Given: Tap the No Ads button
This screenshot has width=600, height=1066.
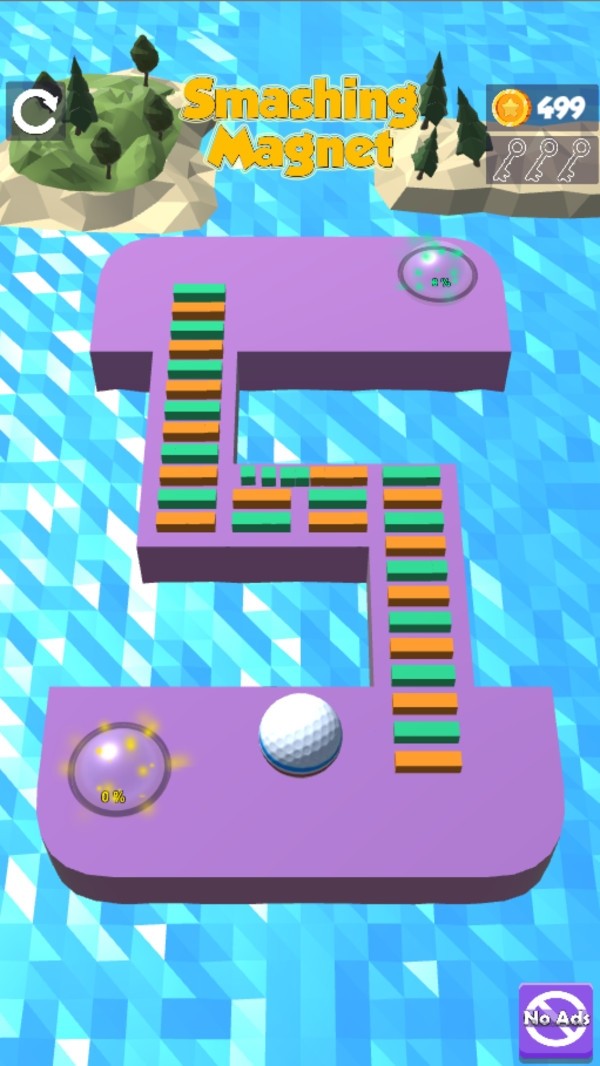Looking at the screenshot, I should coord(557,1020).
